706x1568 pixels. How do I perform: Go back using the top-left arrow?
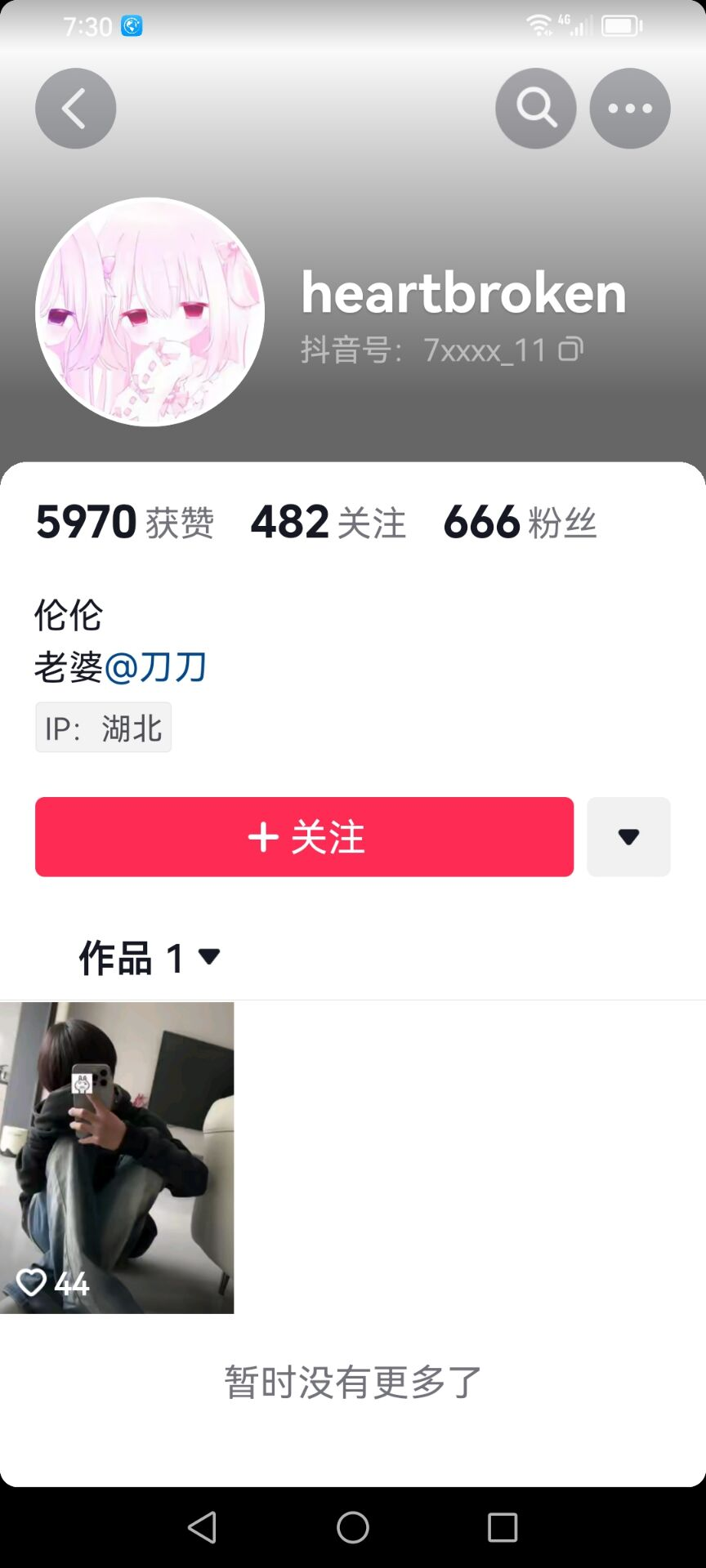click(75, 109)
